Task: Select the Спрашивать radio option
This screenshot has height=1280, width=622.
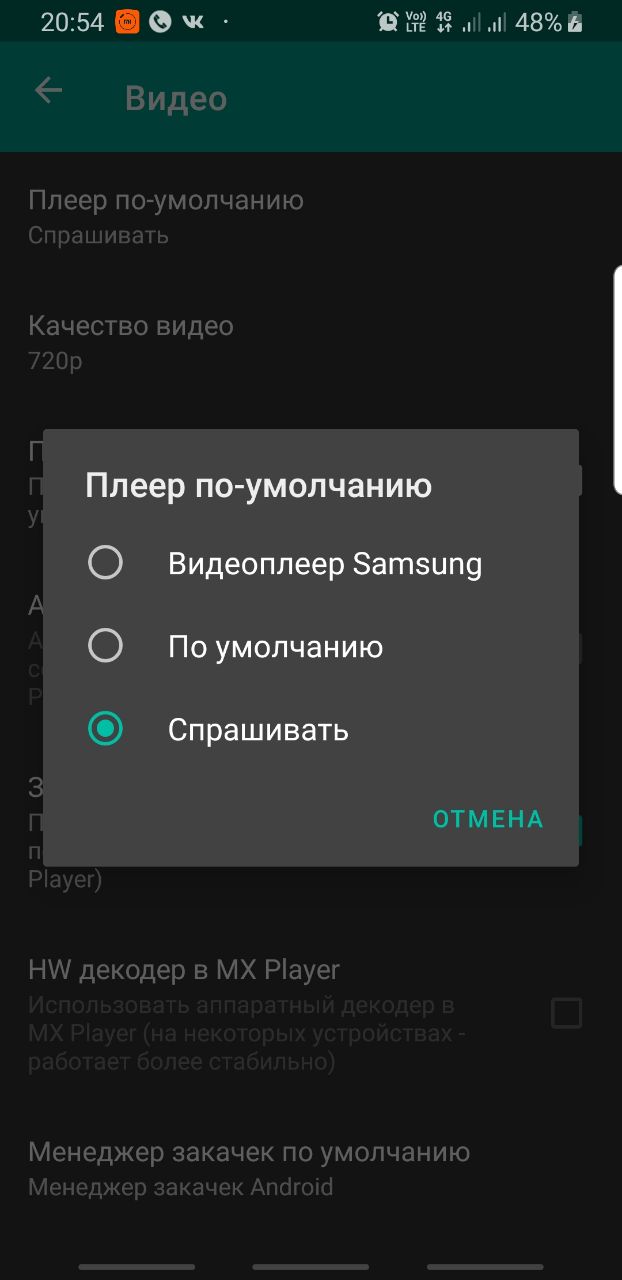Action: pos(105,729)
